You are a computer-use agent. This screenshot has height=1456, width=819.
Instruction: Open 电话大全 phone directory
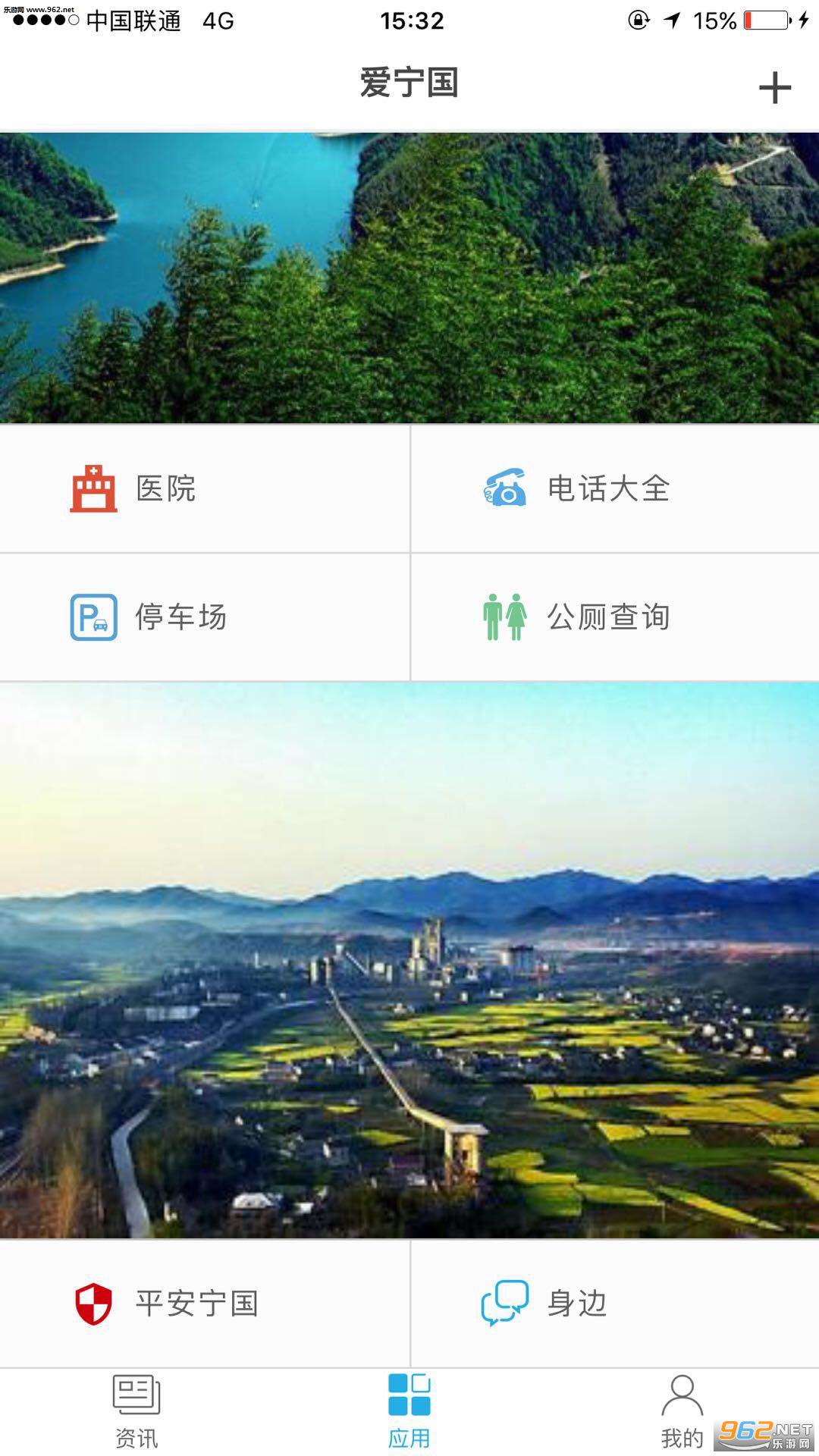pyautogui.click(x=614, y=489)
